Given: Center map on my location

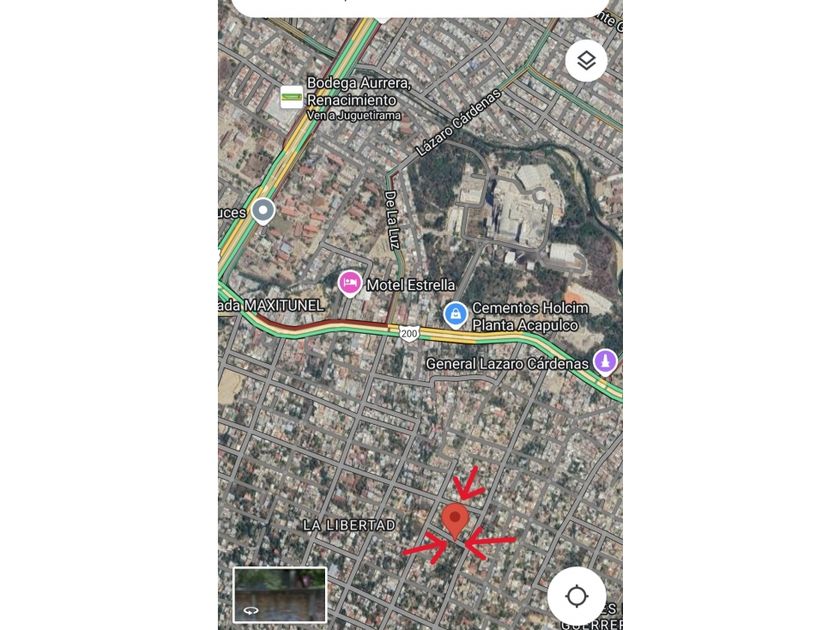Looking at the screenshot, I should click(x=576, y=596).
